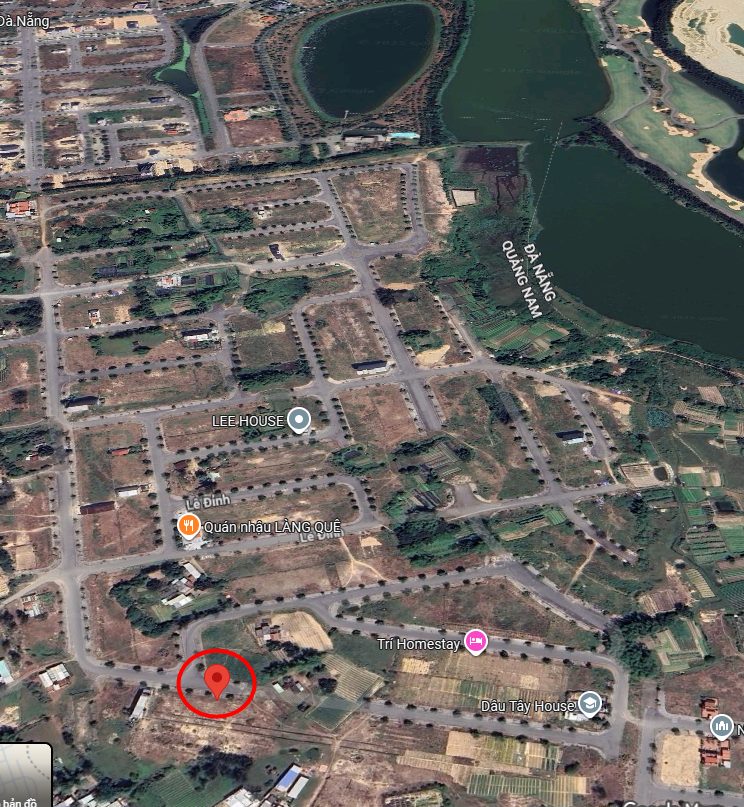Open the LEE HOUSE place marker

coord(297,421)
